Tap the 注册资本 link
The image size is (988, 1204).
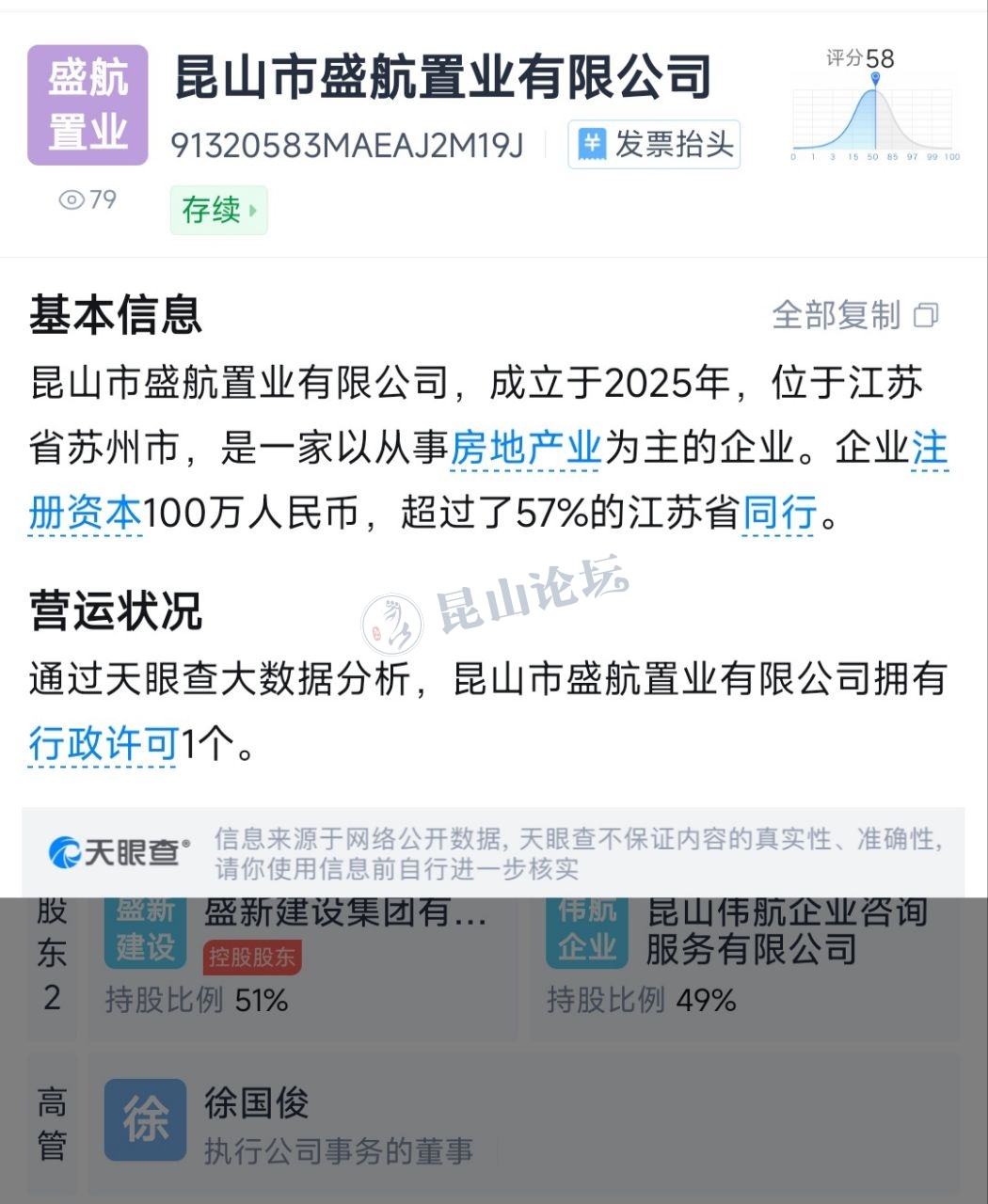point(85,514)
